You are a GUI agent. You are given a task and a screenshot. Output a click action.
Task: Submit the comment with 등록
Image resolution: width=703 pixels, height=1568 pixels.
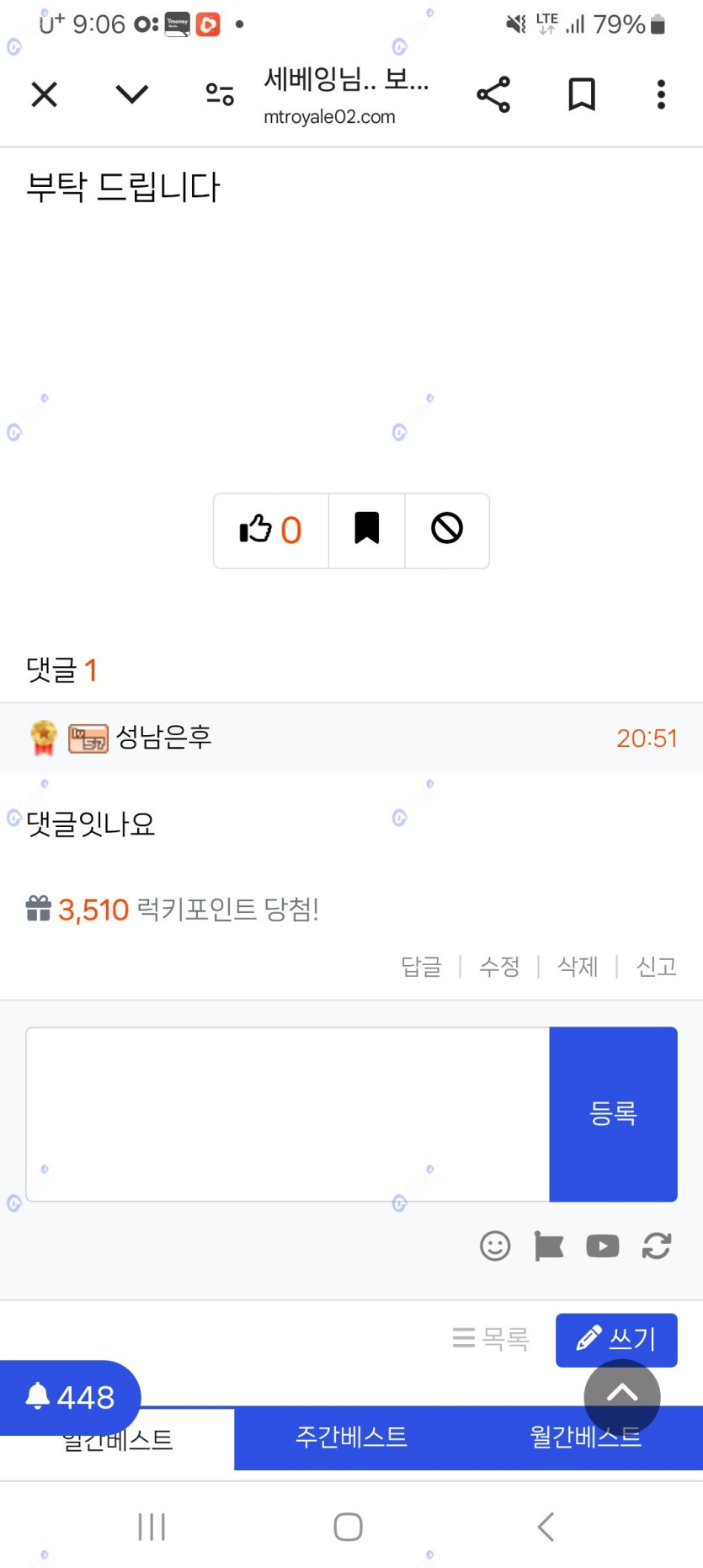[x=613, y=1113]
